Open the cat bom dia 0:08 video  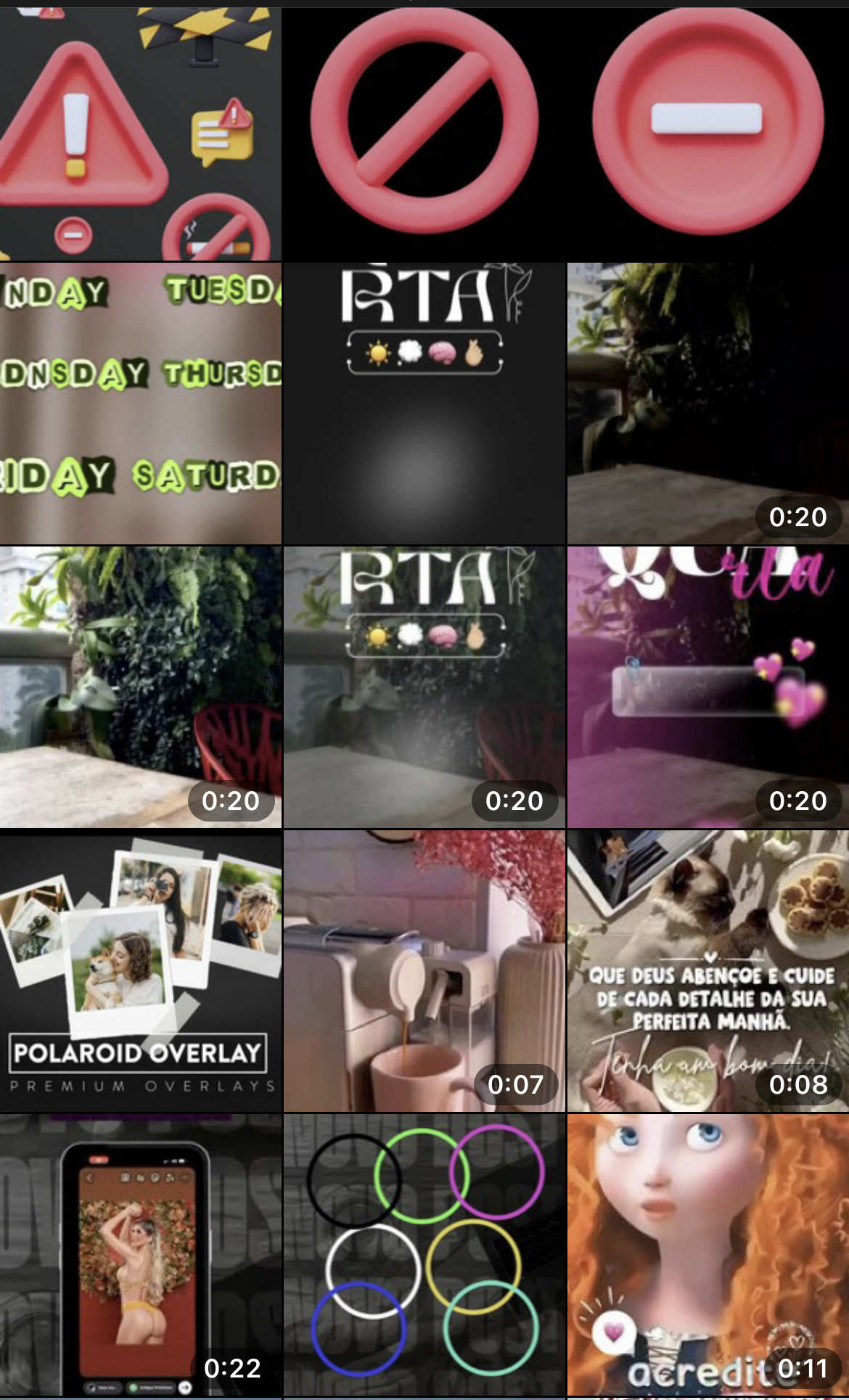pos(708,970)
